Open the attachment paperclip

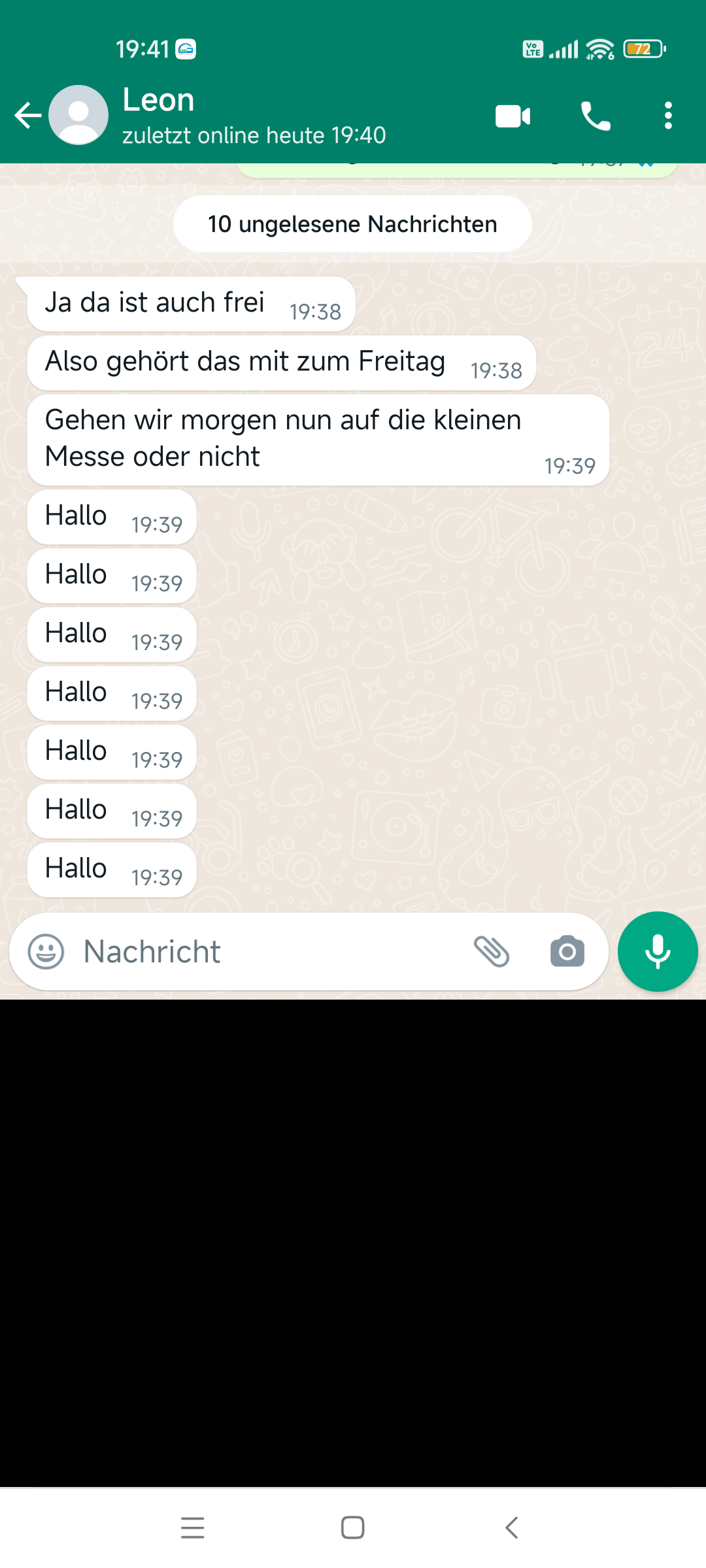492,951
